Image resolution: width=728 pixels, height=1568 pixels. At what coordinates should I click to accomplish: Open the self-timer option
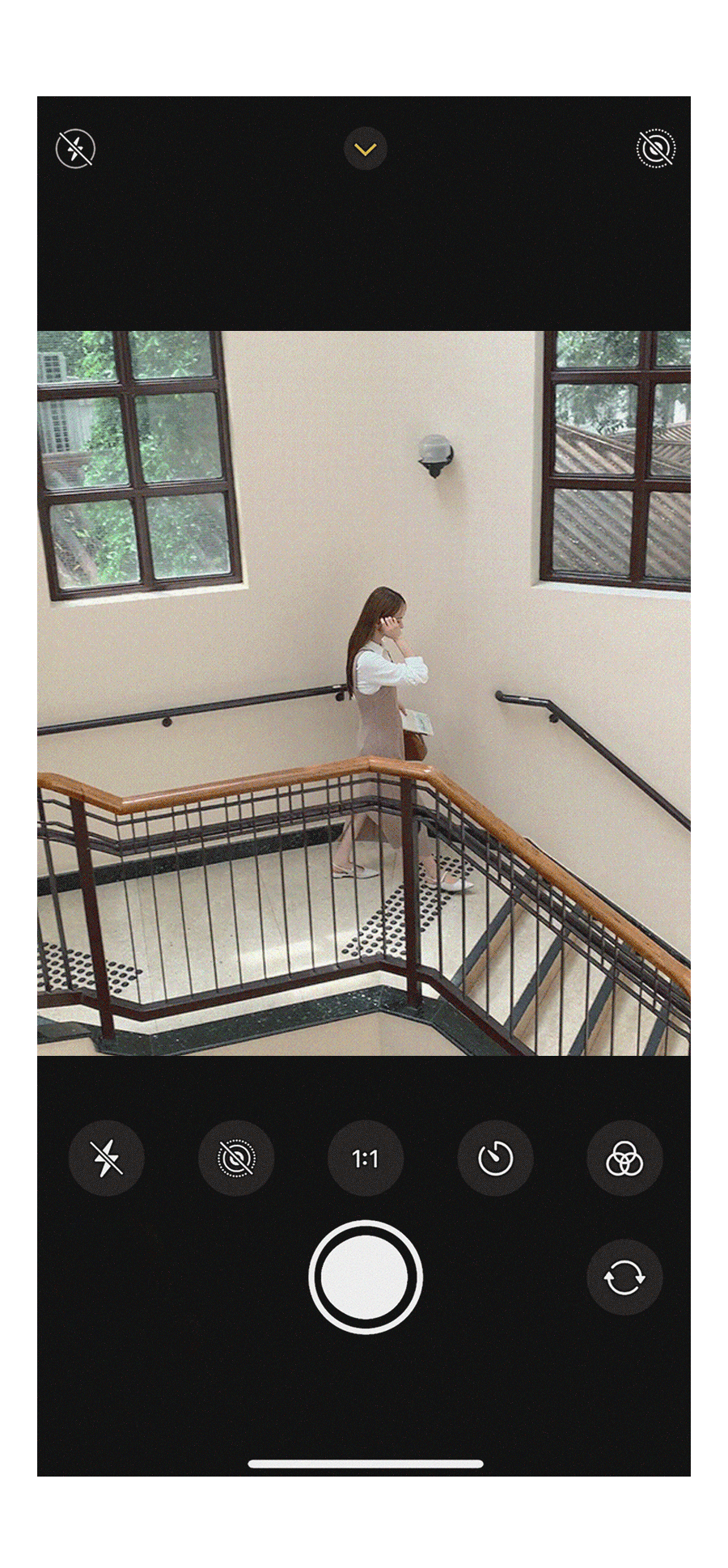tap(495, 1158)
